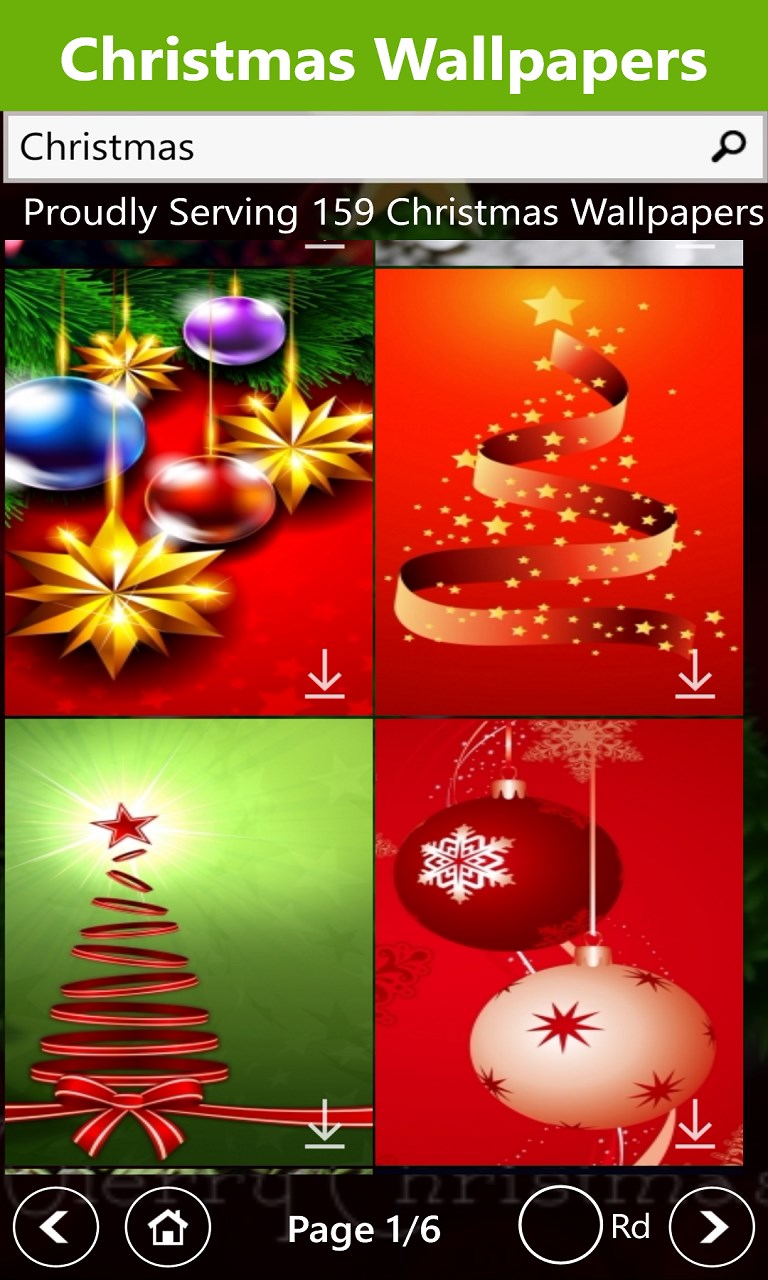Download the green spiral tree wallpaper
The width and height of the screenshot is (768, 1280).
[324, 1124]
